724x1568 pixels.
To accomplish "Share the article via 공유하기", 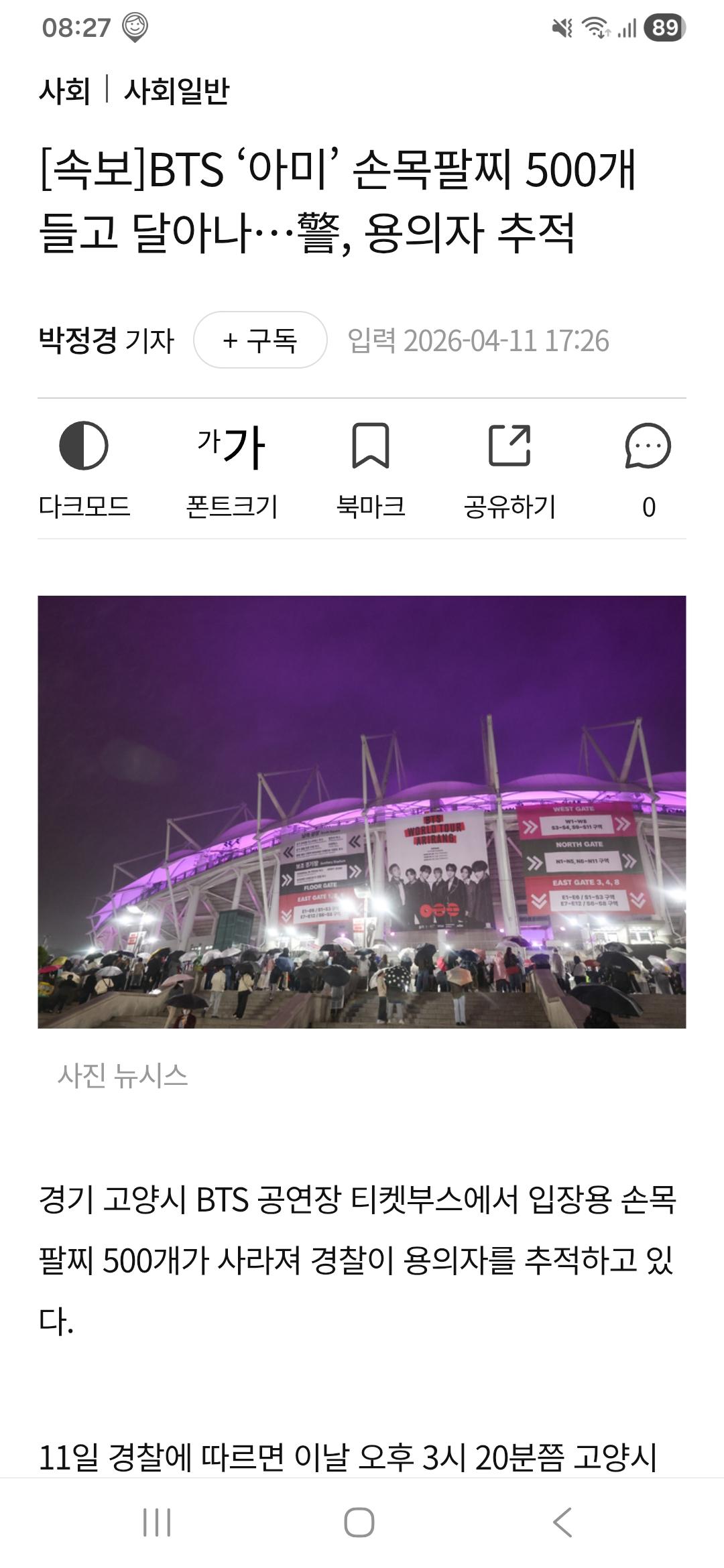I will tap(509, 469).
